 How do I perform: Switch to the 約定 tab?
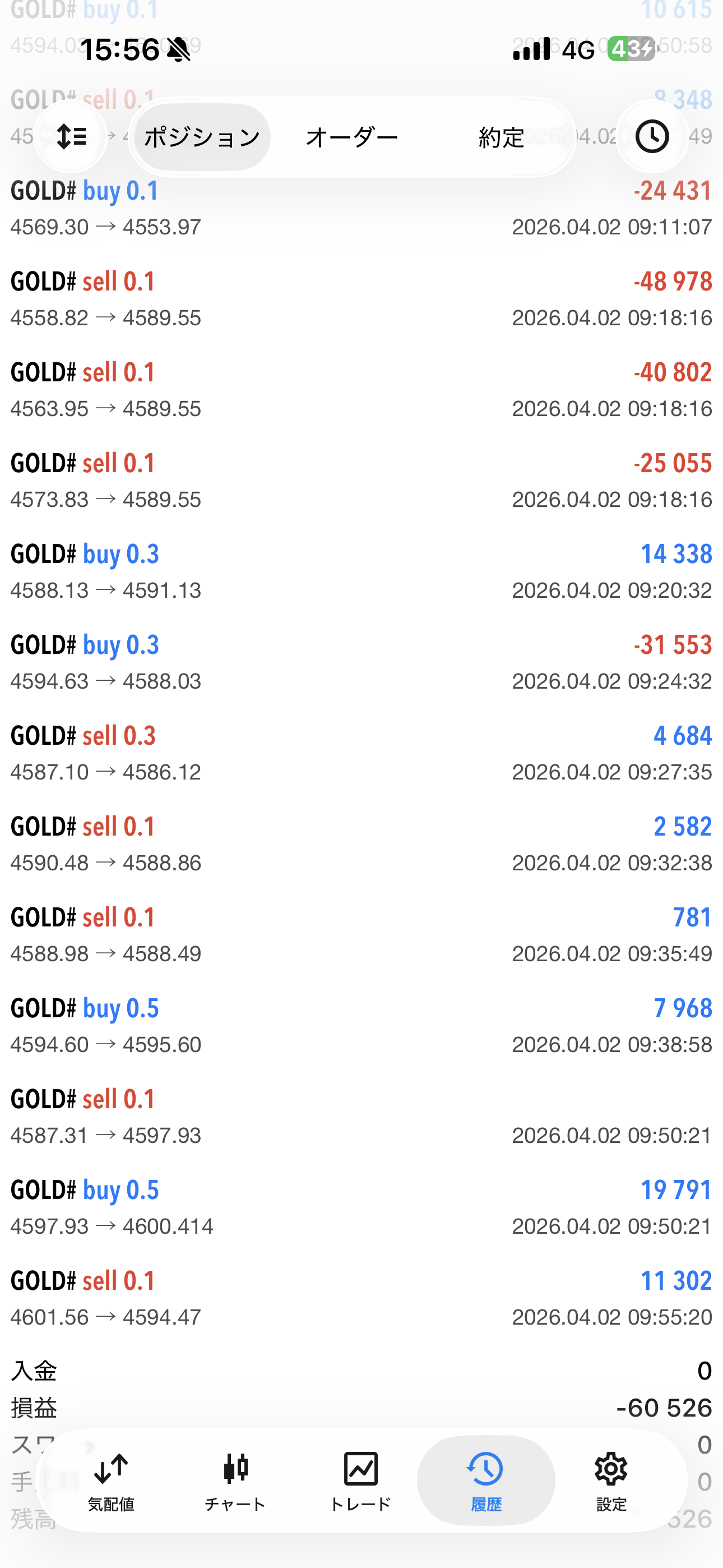tap(501, 137)
